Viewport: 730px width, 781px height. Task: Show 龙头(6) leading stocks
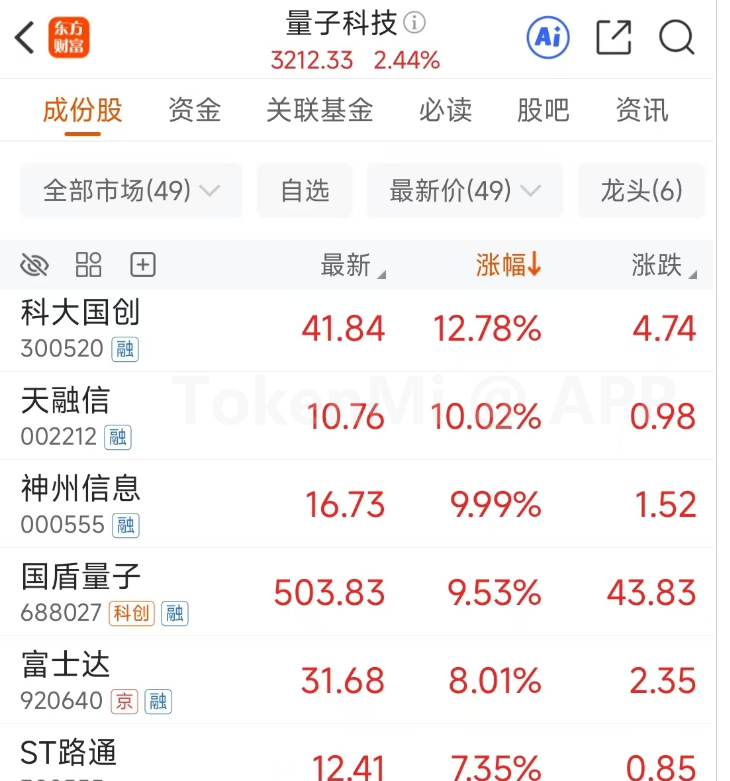coord(641,190)
